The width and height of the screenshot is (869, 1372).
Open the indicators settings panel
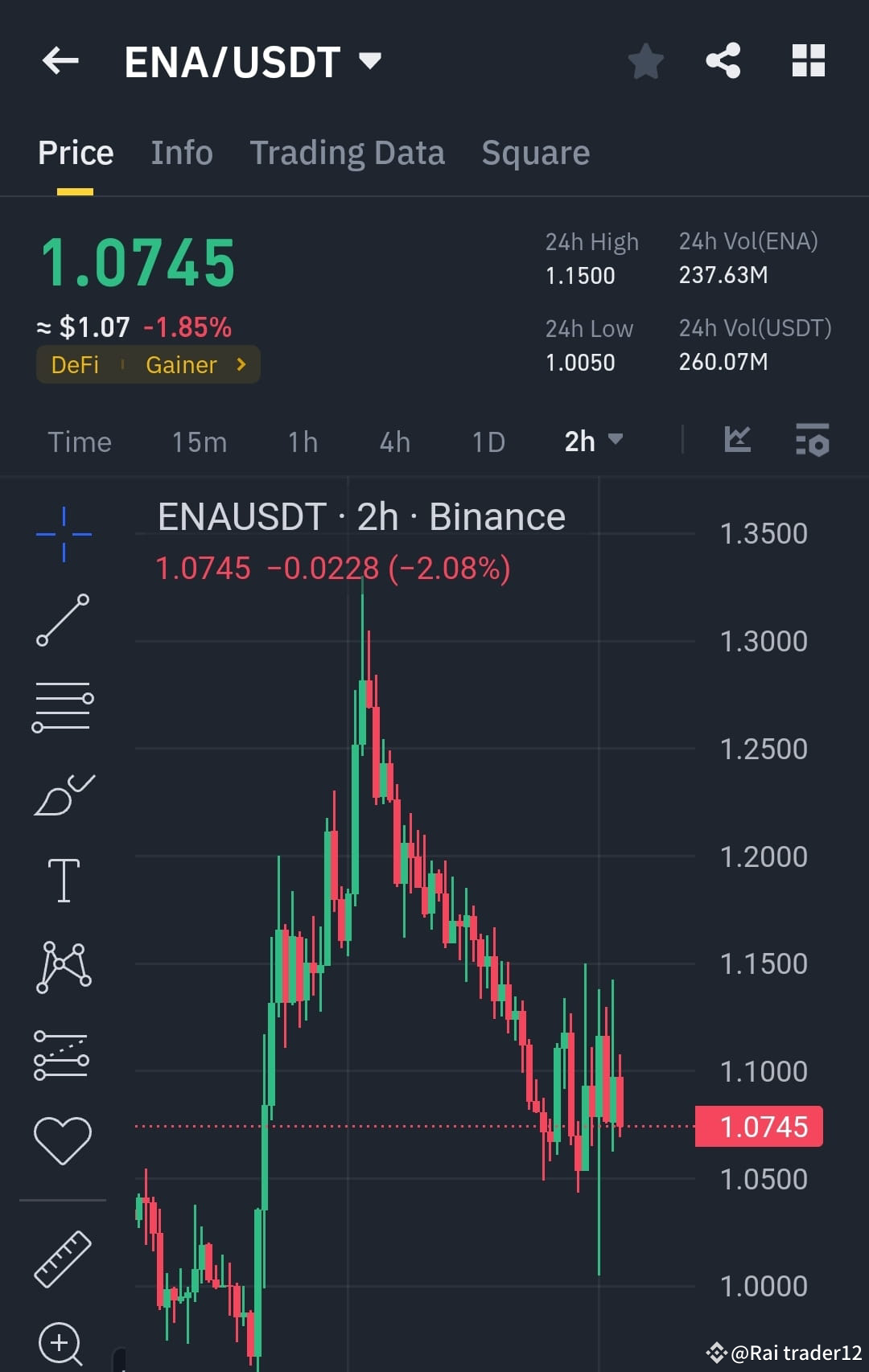point(813,441)
